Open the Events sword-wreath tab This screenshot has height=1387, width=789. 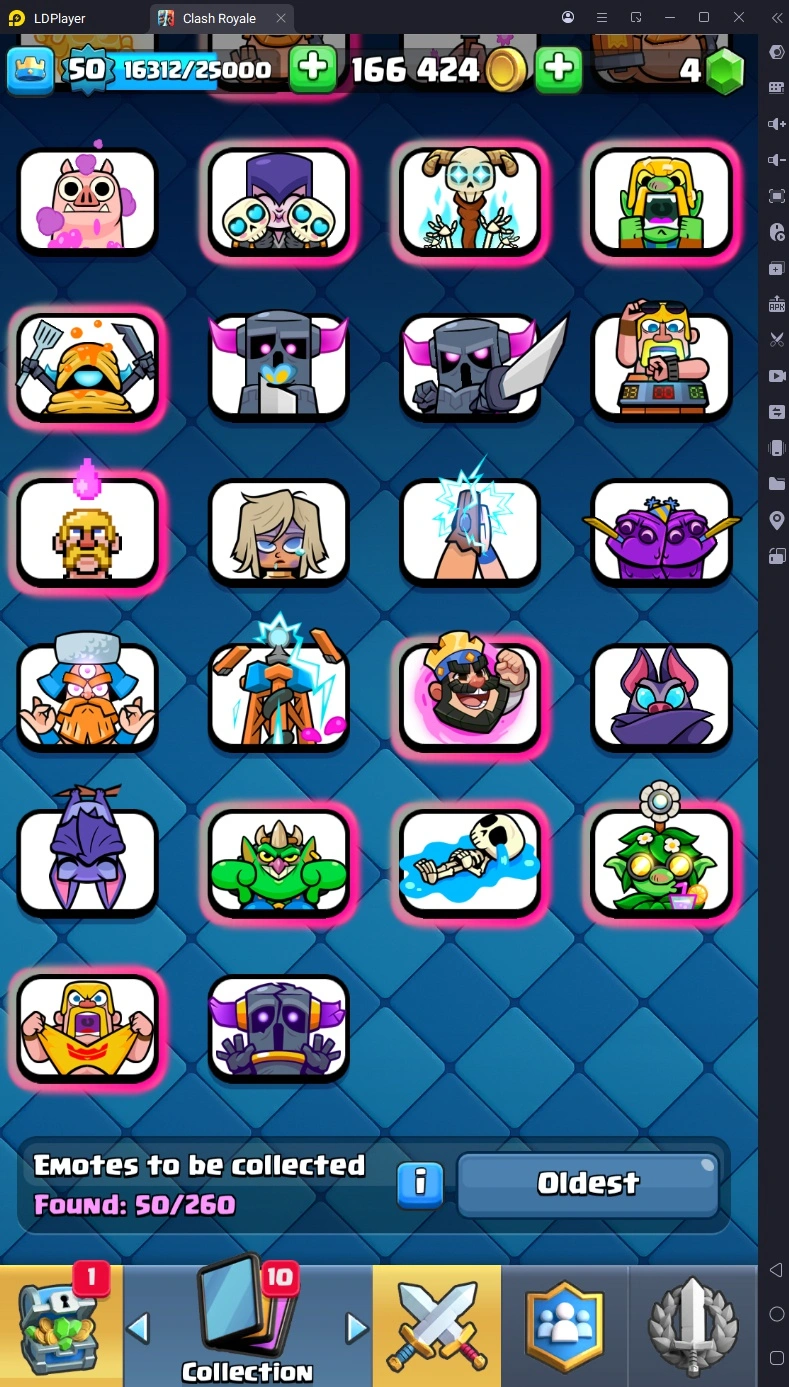(693, 1325)
